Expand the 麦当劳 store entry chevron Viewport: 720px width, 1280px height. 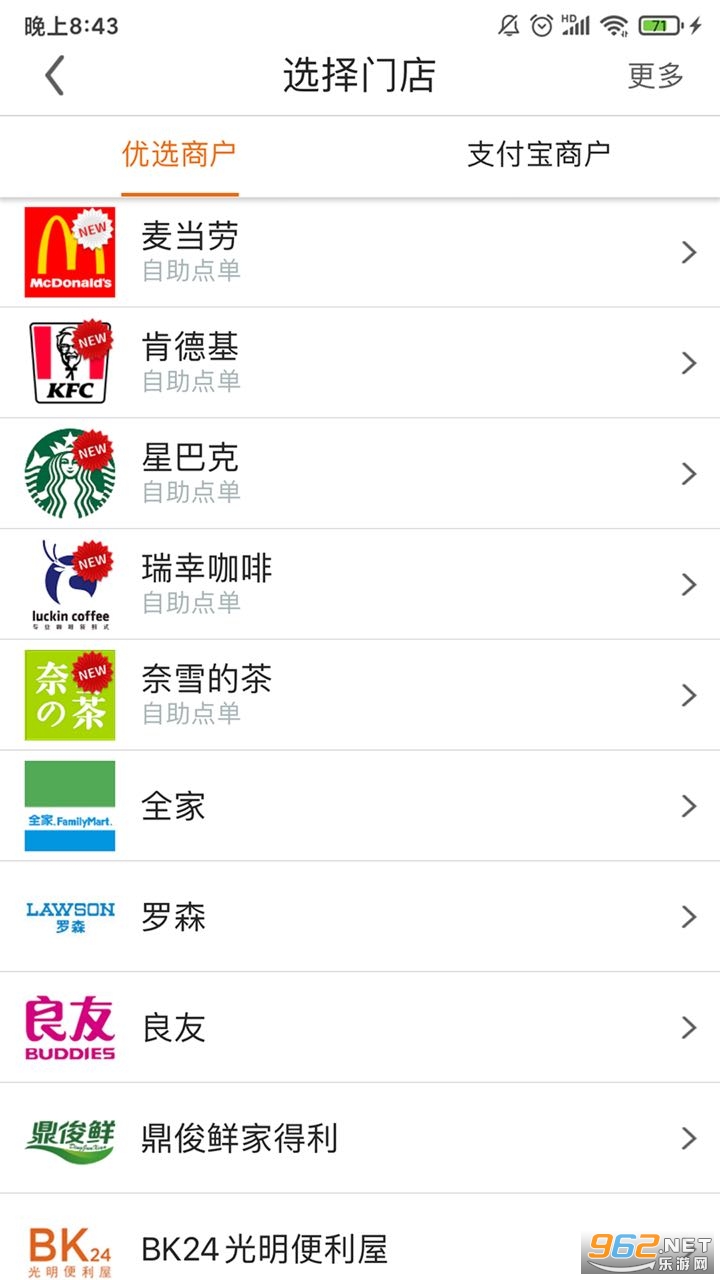688,252
